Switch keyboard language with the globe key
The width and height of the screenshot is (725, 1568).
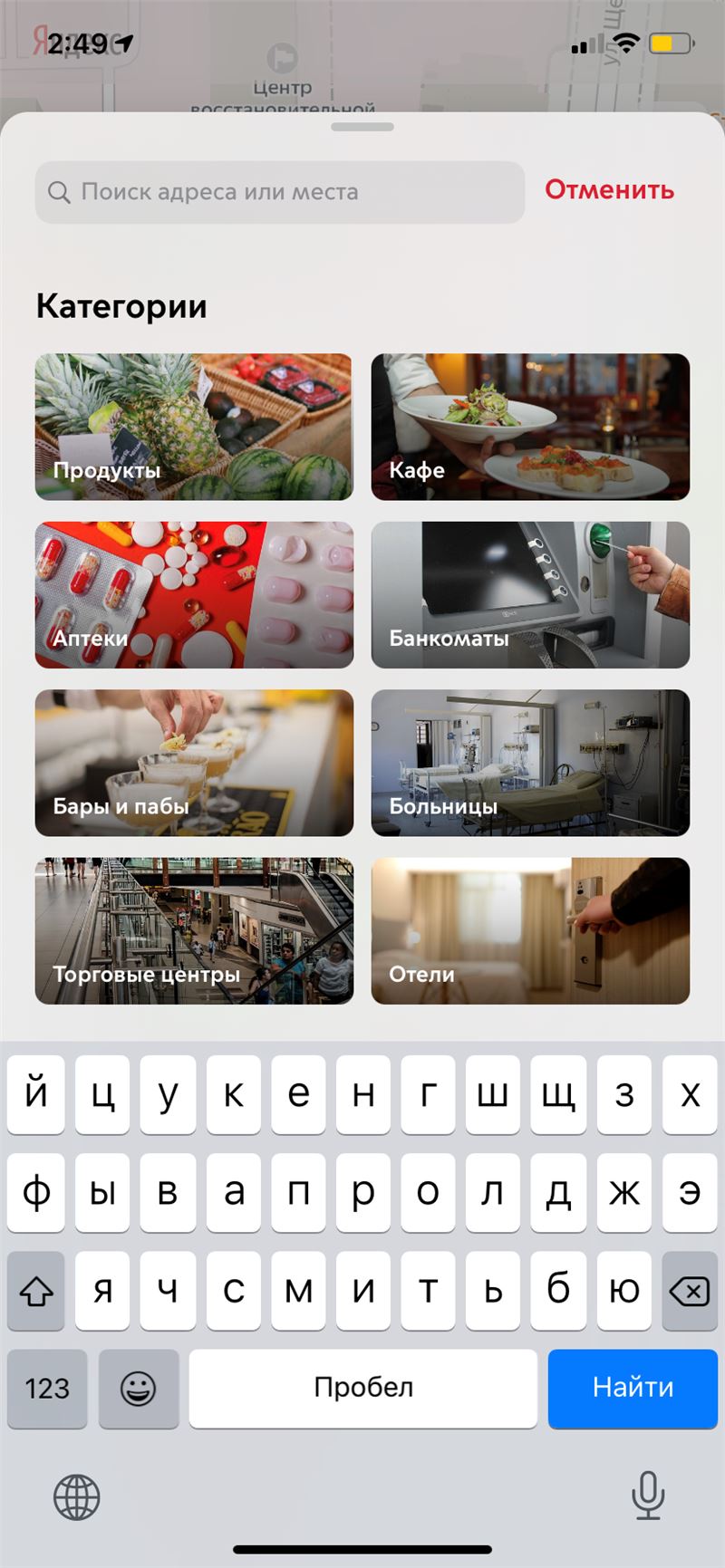click(x=77, y=1496)
